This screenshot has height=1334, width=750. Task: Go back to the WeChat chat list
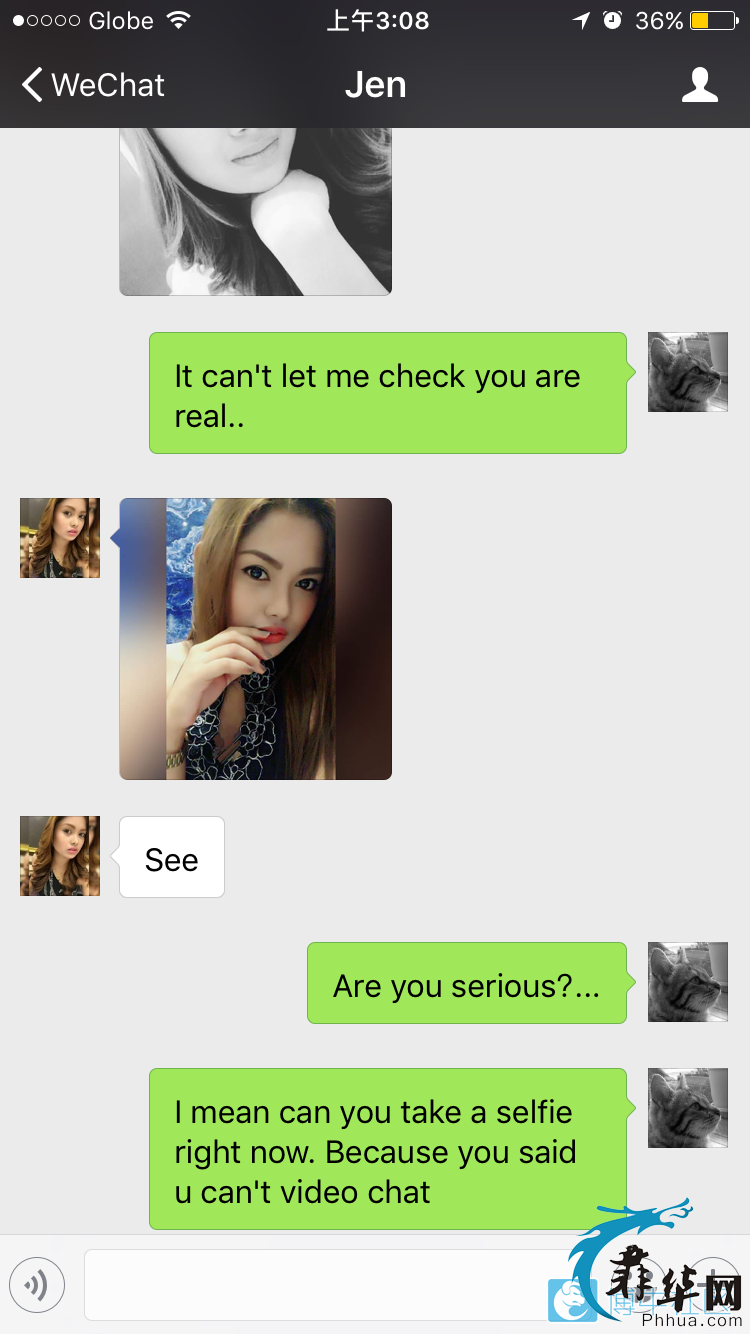tap(92, 85)
